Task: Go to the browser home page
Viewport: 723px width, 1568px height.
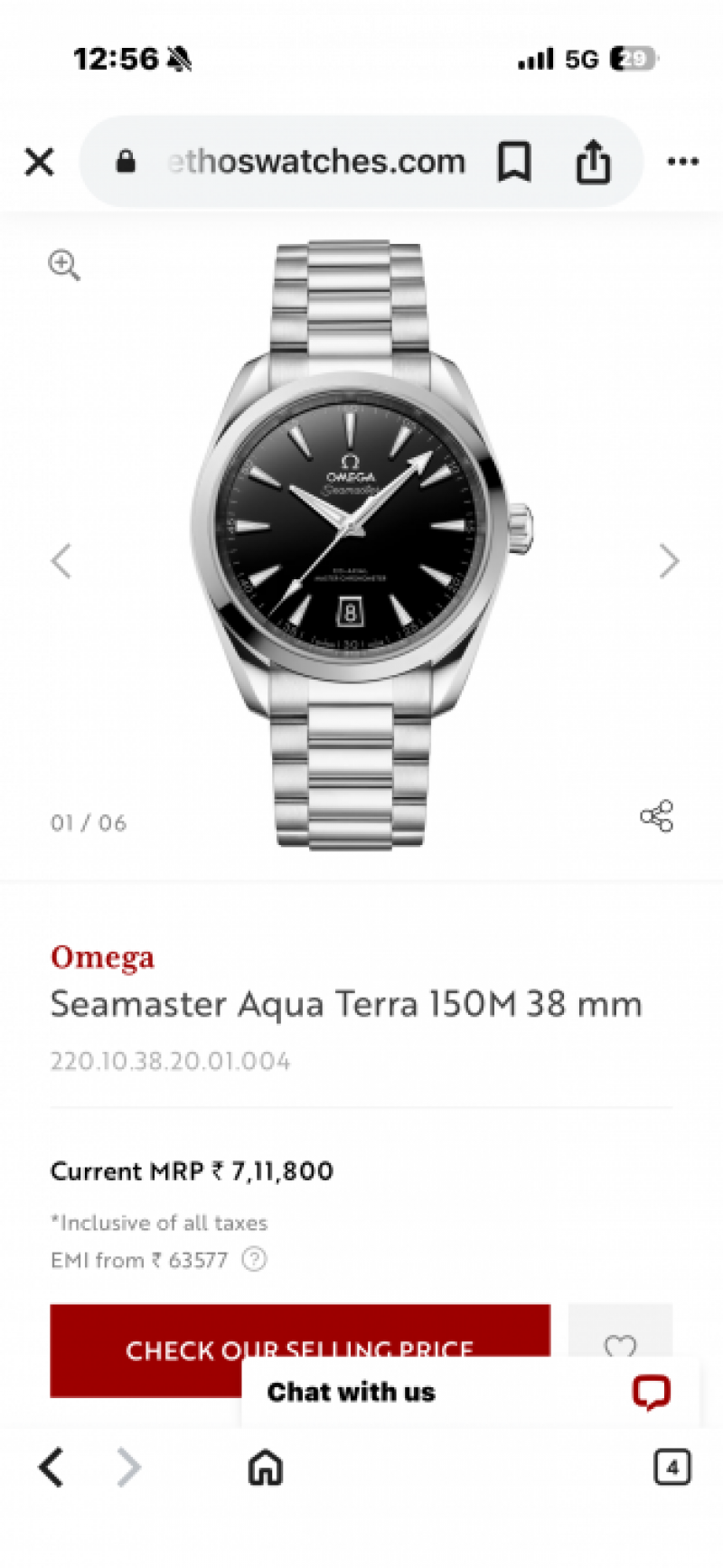Action: click(266, 1467)
